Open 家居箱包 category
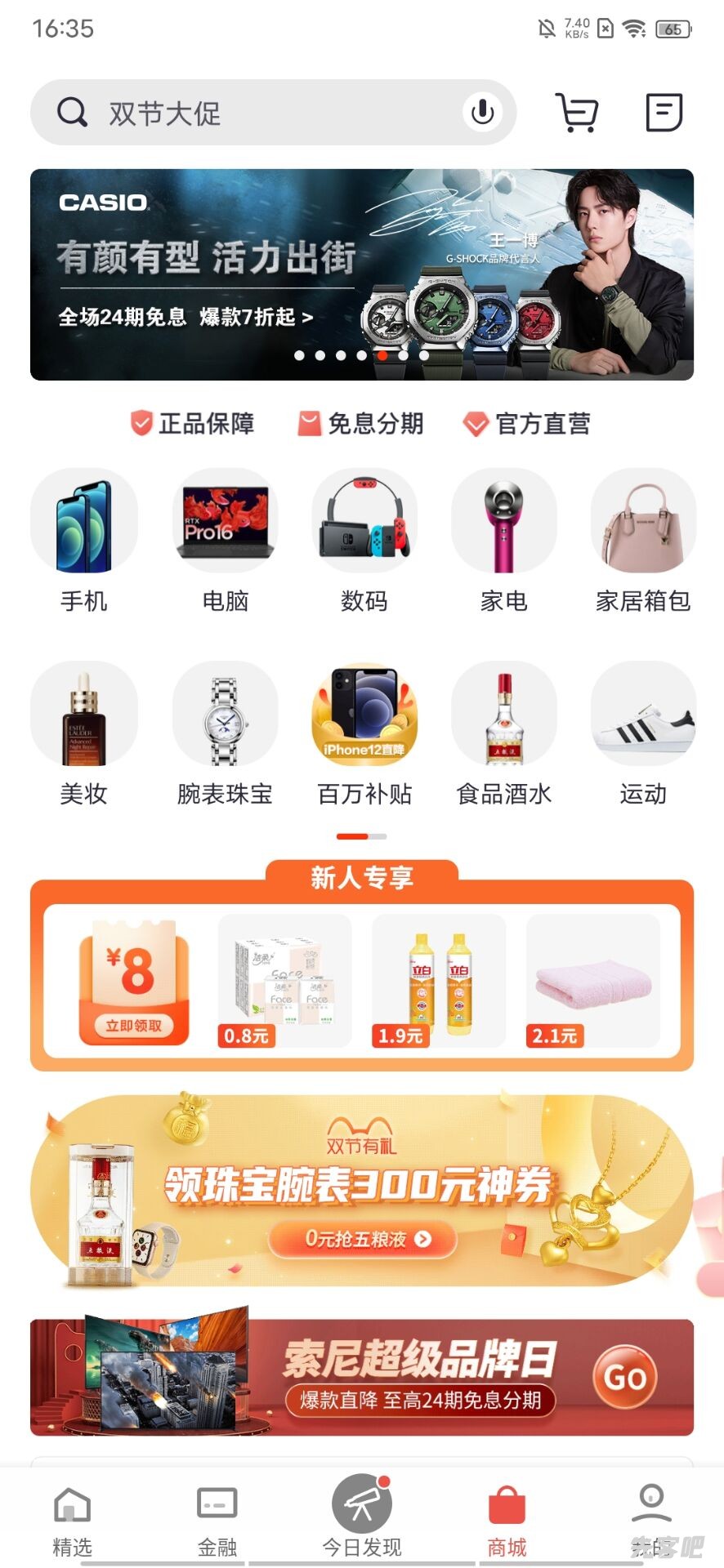Screen dimensions: 724x1568 [x=643, y=540]
